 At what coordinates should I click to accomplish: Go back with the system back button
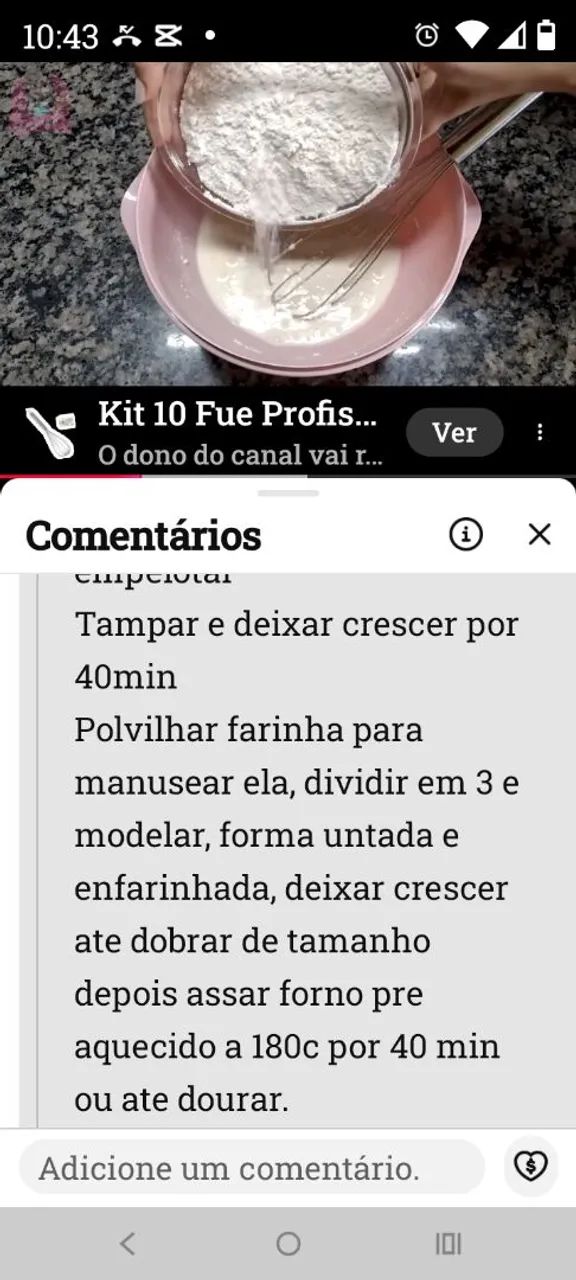point(127,1243)
